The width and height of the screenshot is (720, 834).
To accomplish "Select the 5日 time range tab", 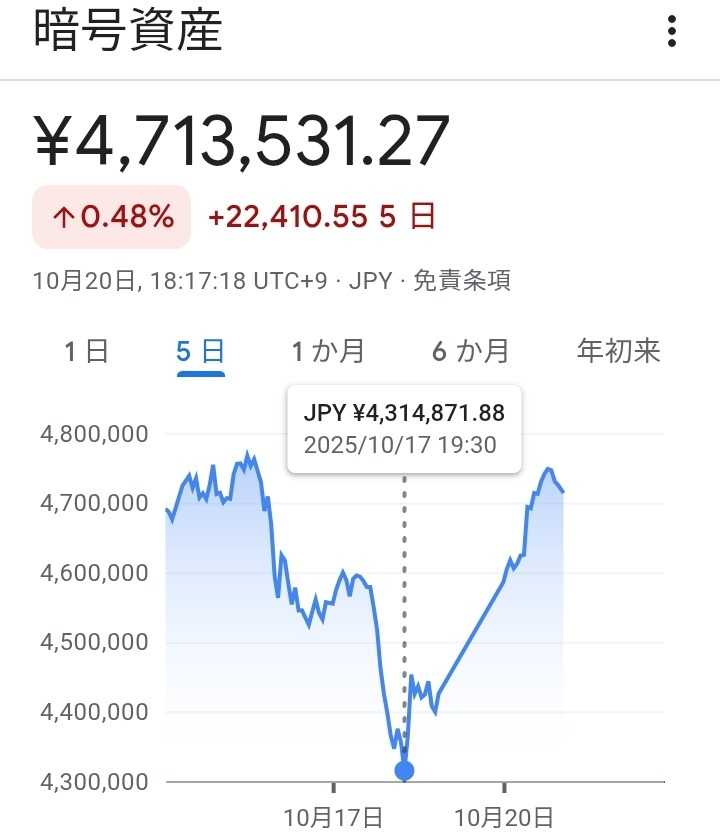I will pyautogui.click(x=200, y=351).
